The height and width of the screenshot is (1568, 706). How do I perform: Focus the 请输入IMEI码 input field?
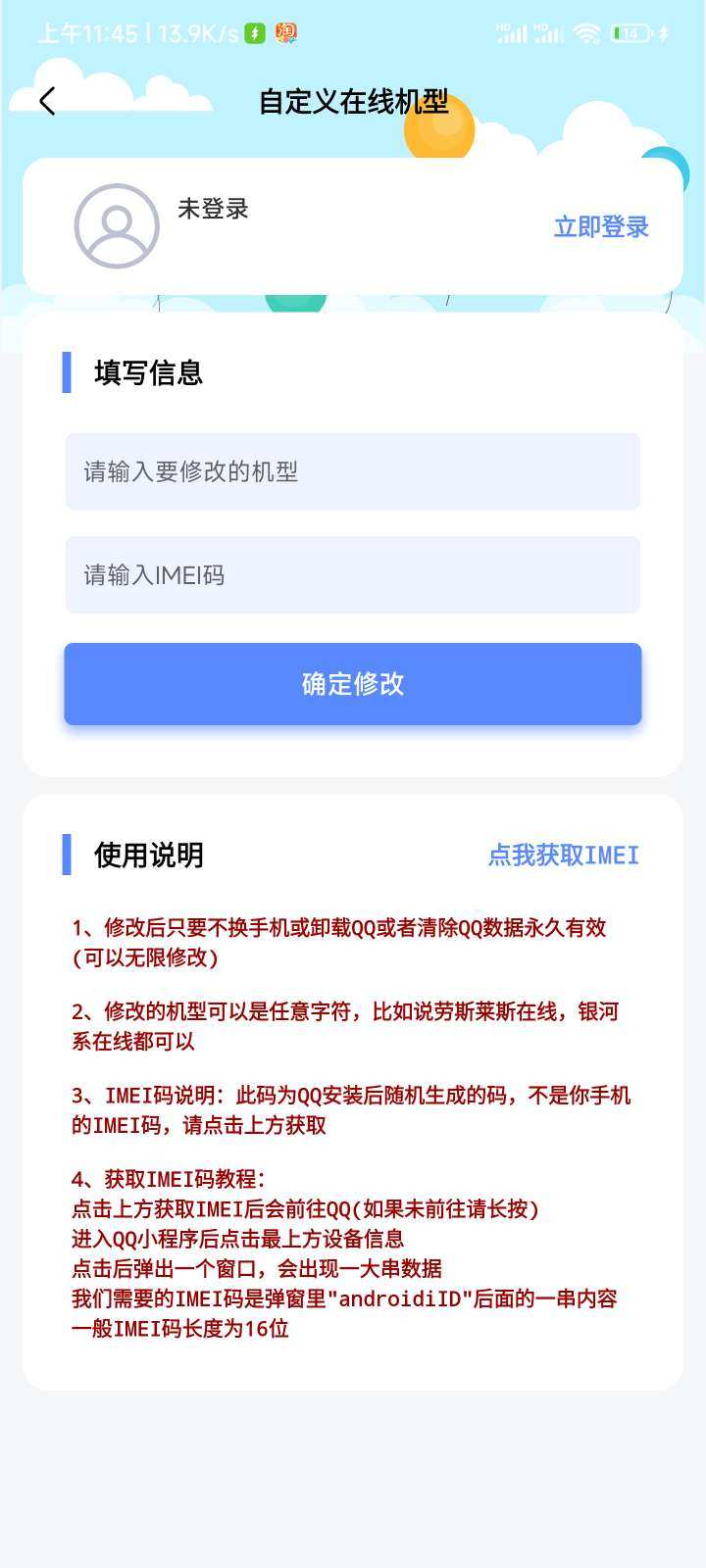pyautogui.click(x=353, y=575)
